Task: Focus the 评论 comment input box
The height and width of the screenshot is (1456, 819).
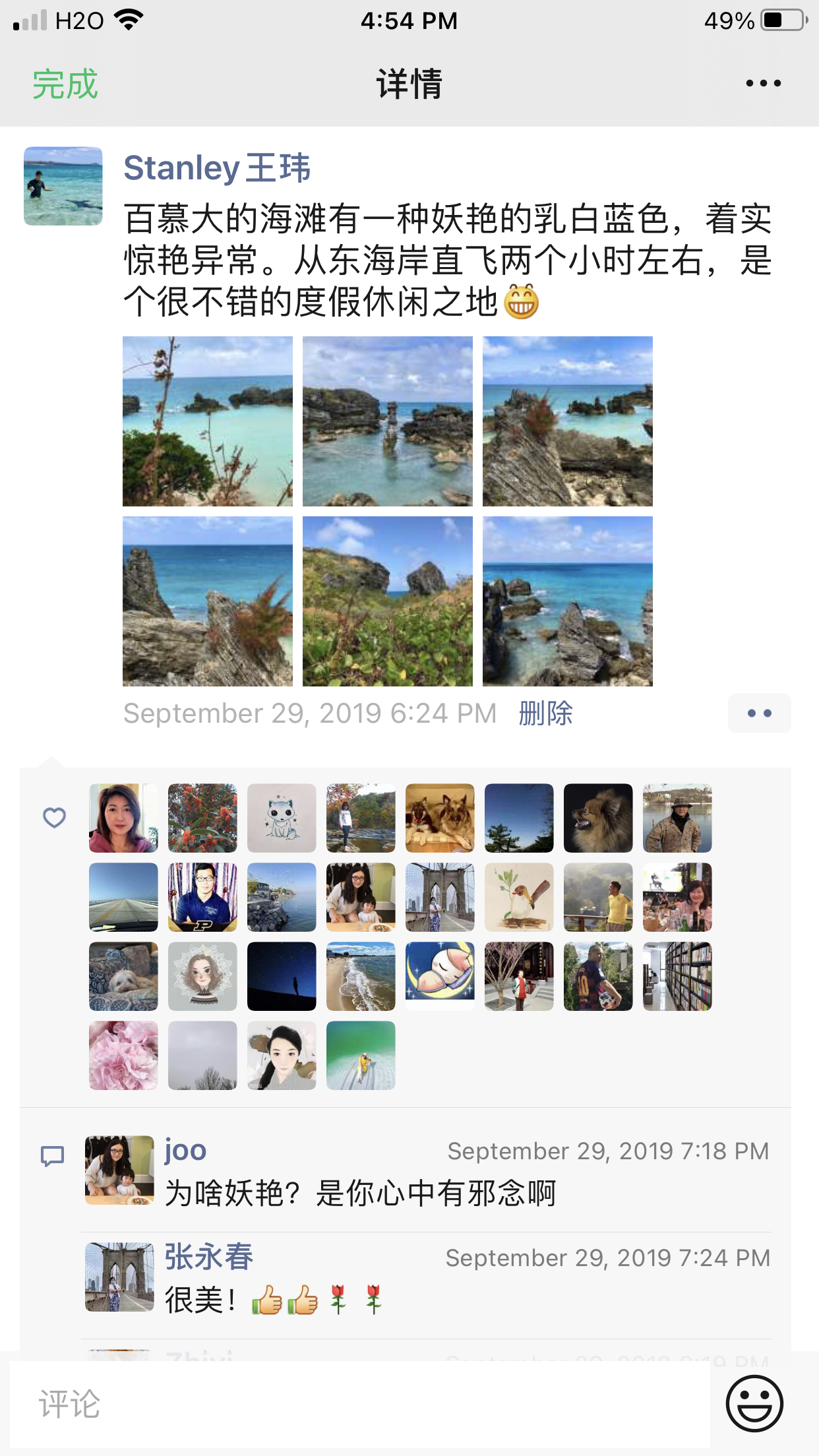Action: point(360,1404)
